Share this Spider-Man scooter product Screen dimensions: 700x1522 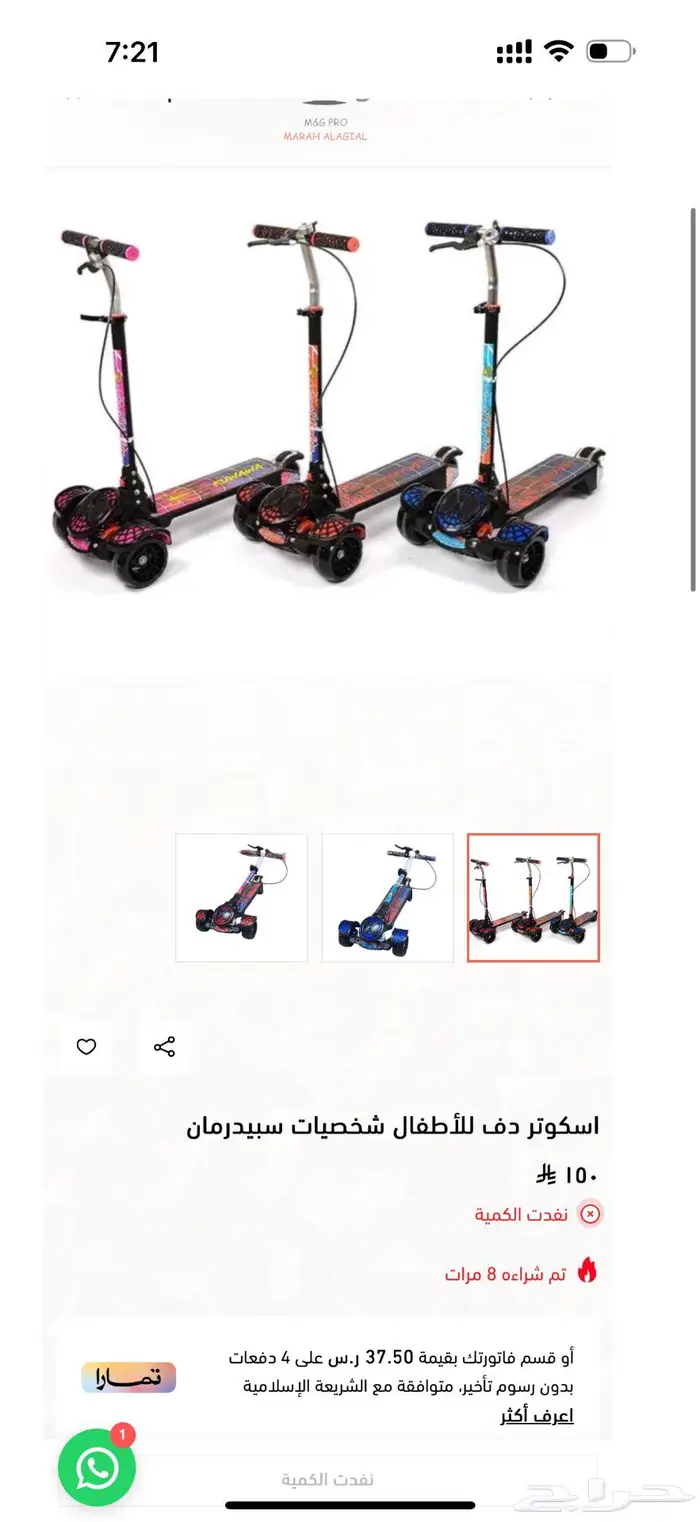click(164, 1047)
